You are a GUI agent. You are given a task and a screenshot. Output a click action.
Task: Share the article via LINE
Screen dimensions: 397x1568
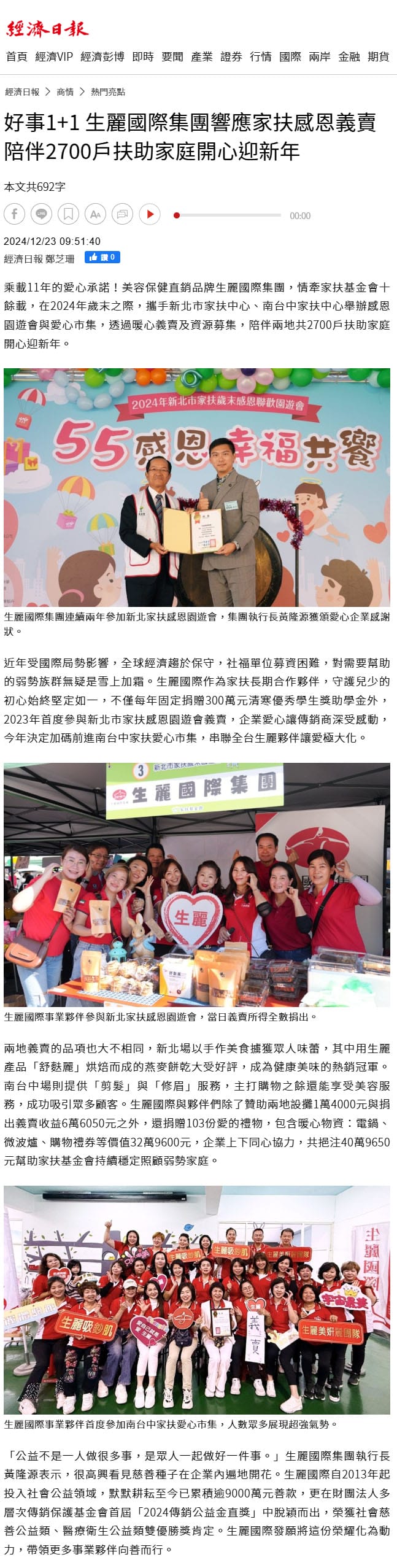point(42,214)
